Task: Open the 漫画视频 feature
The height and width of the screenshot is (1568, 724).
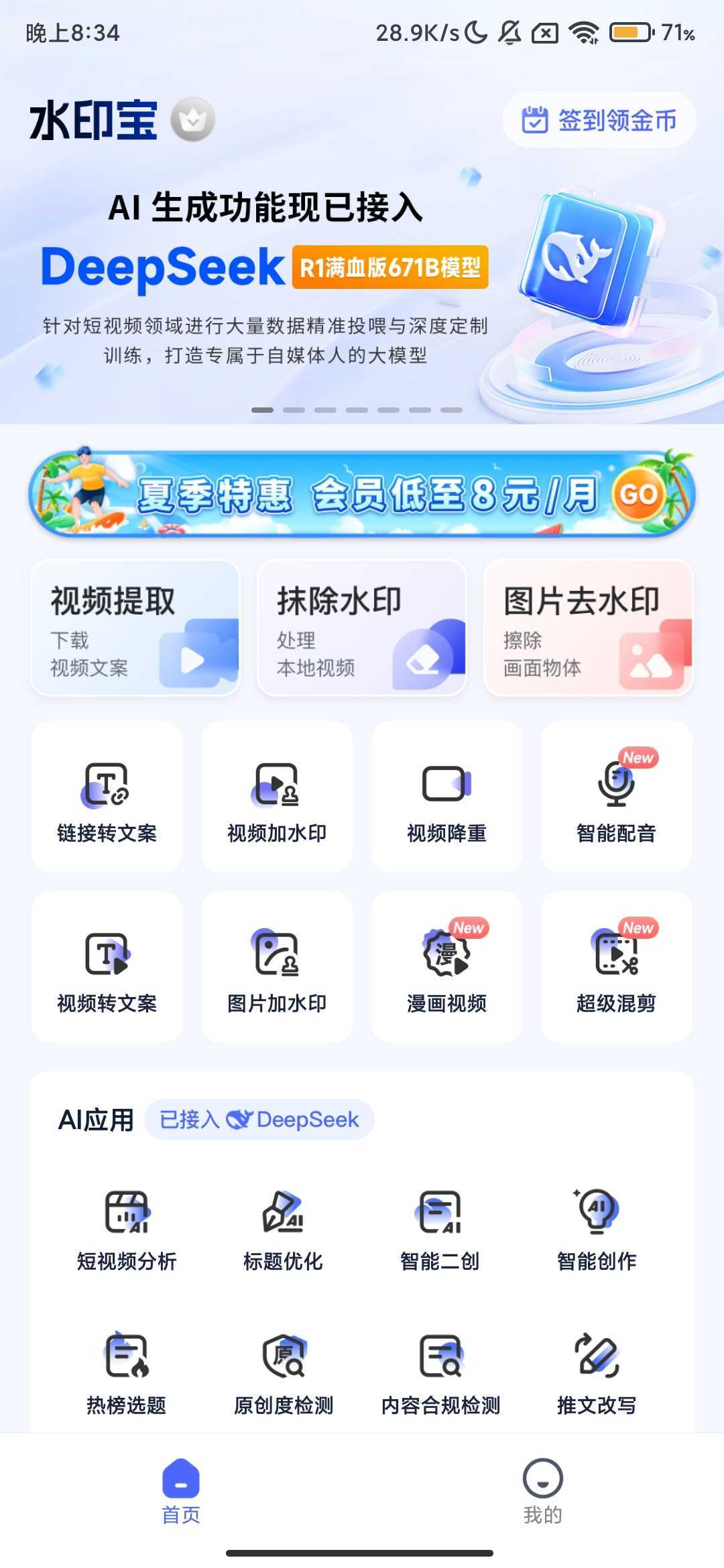Action: pos(446,967)
